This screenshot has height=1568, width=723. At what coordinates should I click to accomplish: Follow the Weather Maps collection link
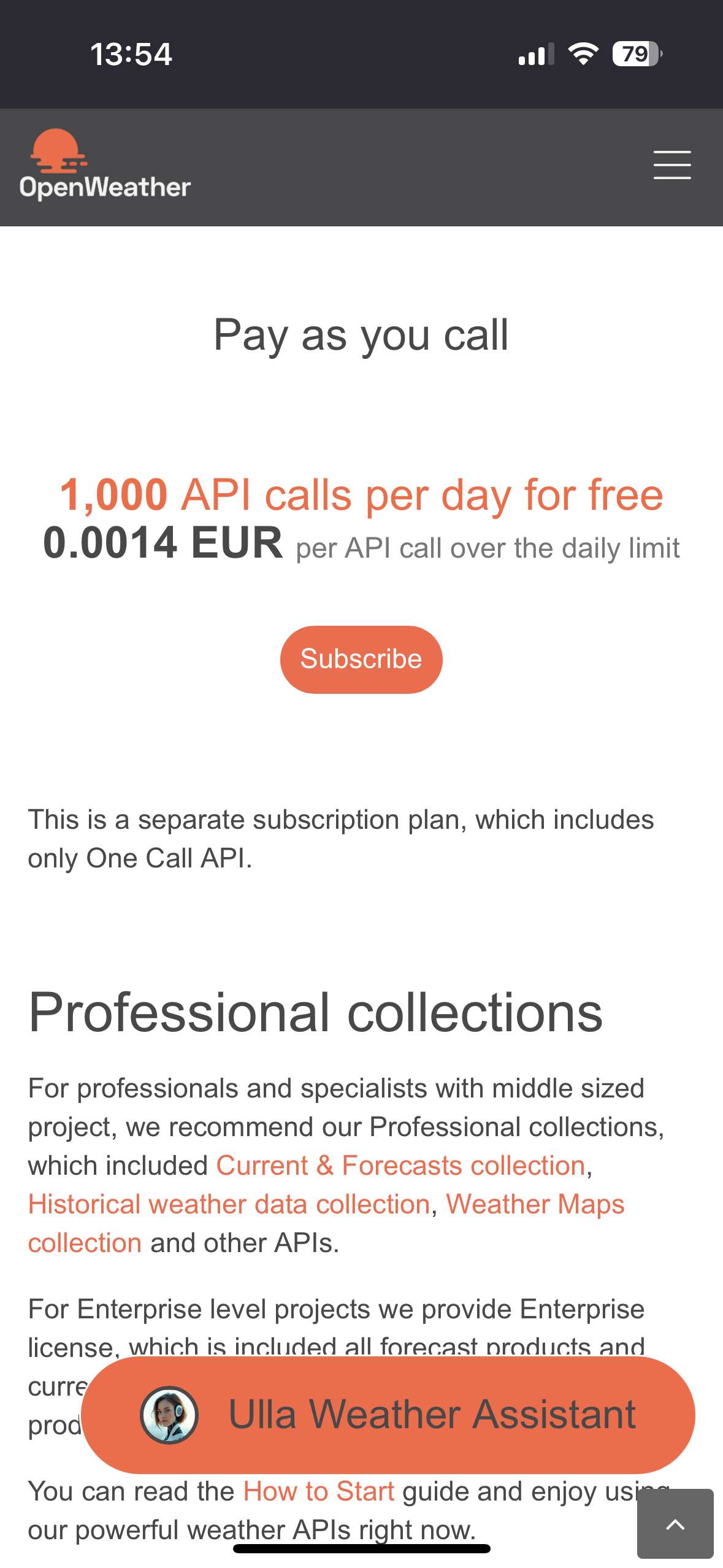[x=534, y=1204]
